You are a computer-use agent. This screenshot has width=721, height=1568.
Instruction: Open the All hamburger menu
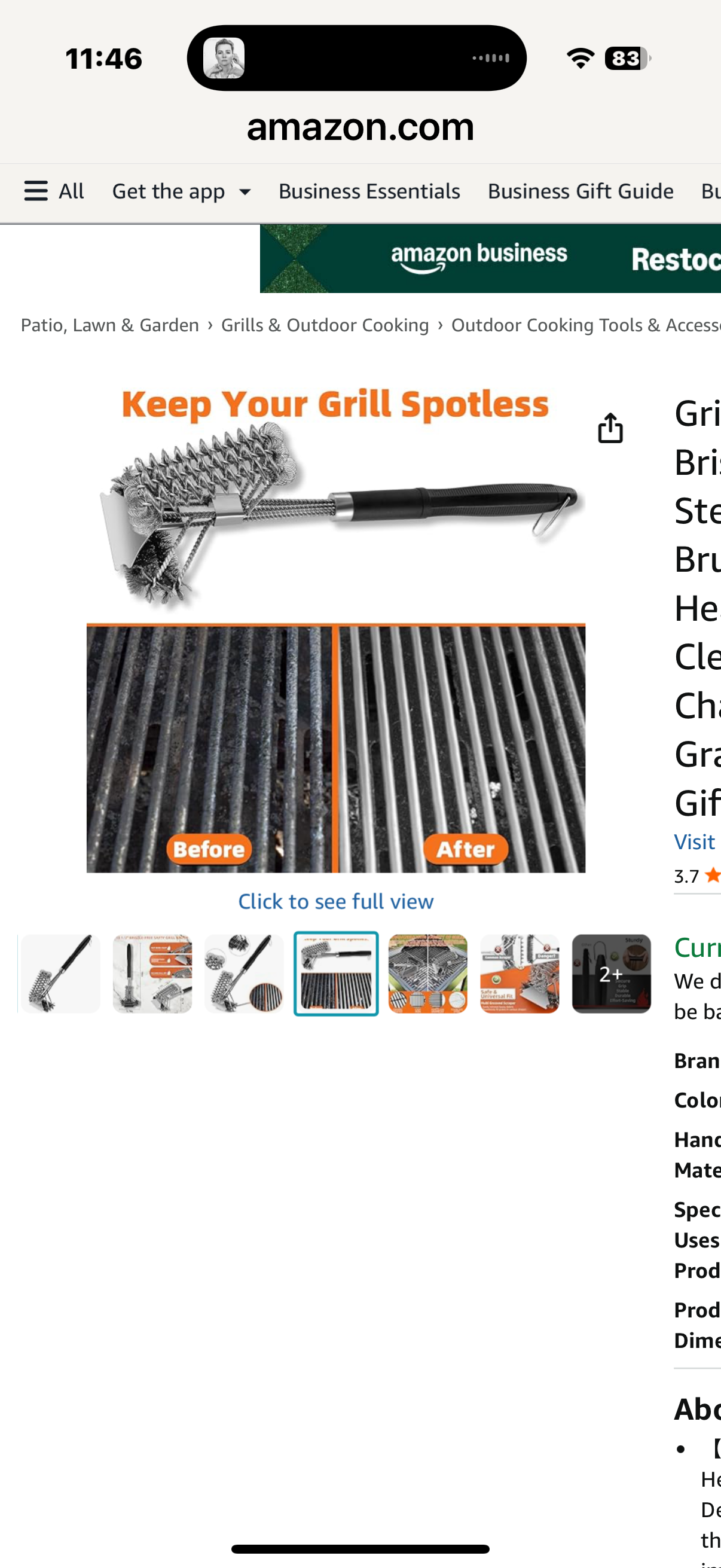click(x=54, y=191)
